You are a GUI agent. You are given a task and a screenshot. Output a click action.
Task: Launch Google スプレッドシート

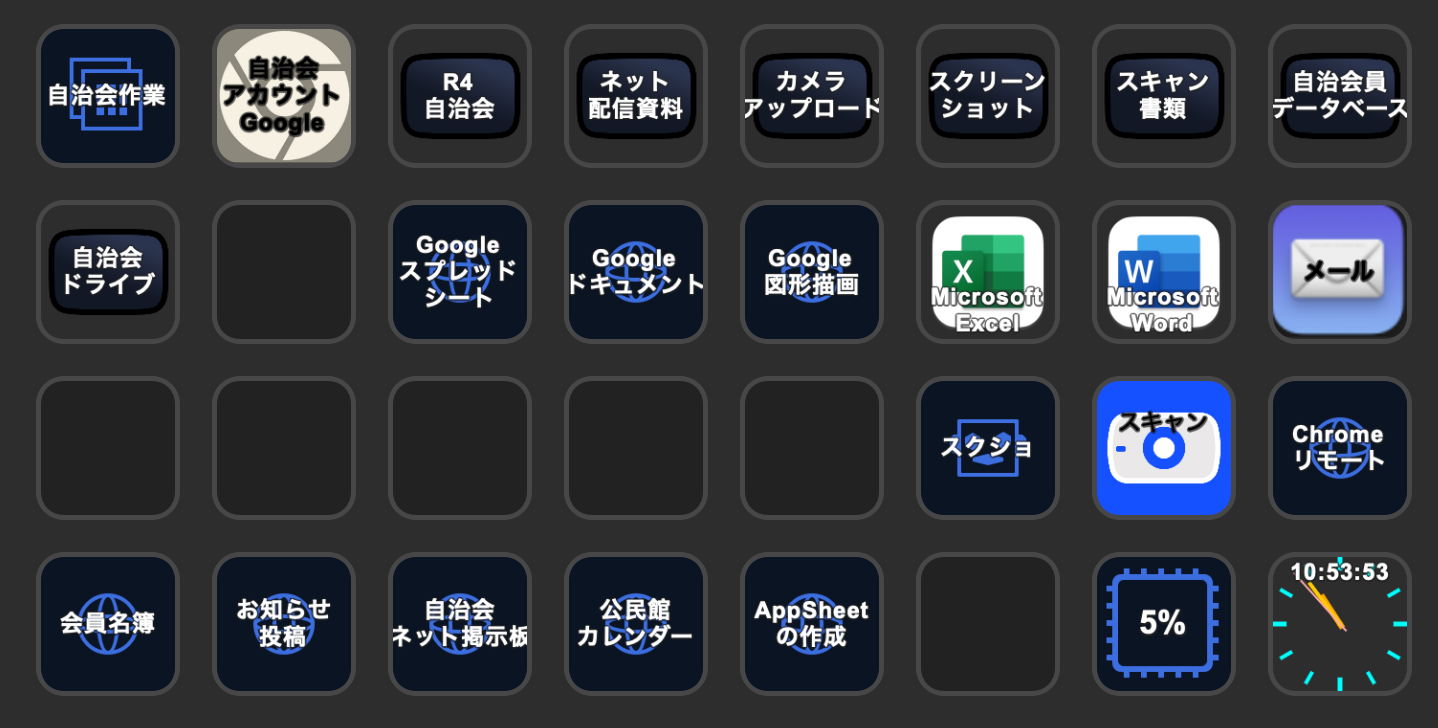pos(460,272)
